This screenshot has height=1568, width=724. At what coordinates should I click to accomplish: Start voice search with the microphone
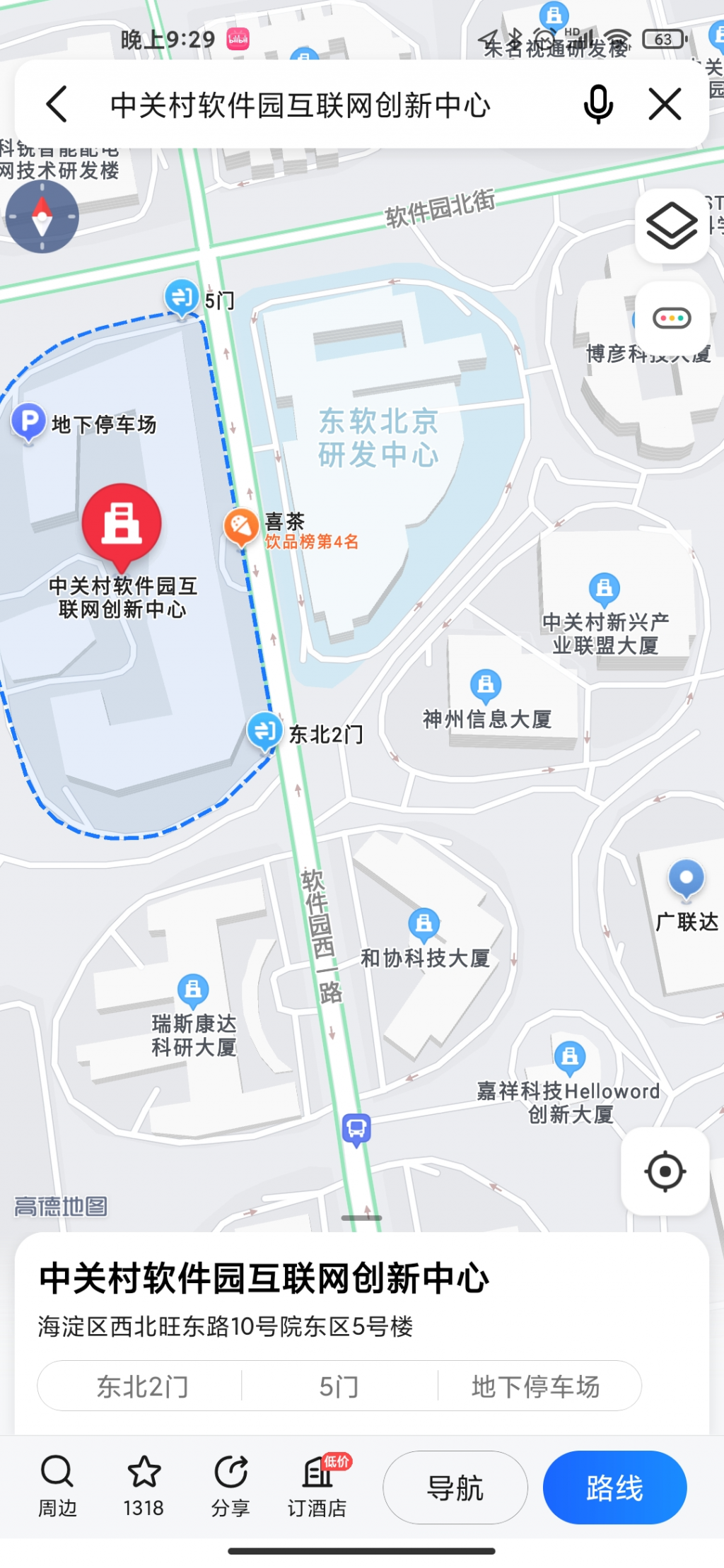coord(597,105)
